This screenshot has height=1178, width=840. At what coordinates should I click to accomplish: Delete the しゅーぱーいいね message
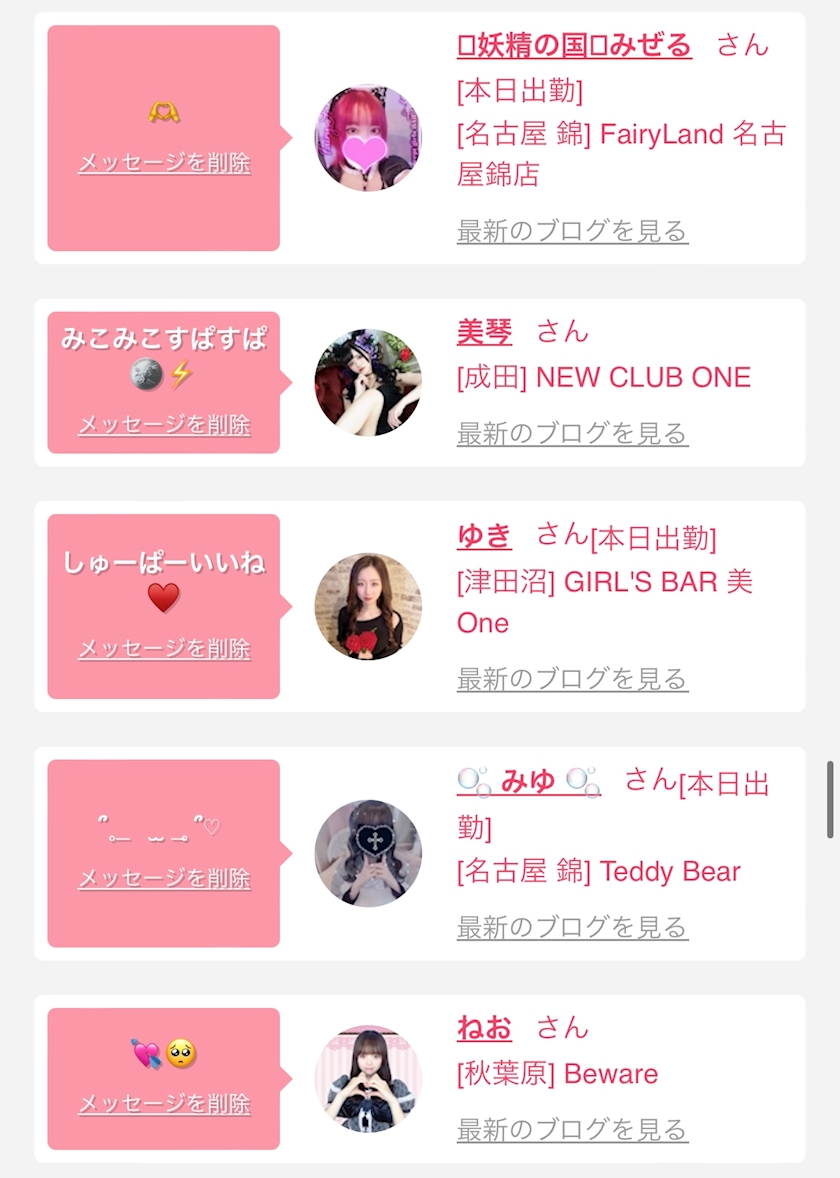pos(164,649)
